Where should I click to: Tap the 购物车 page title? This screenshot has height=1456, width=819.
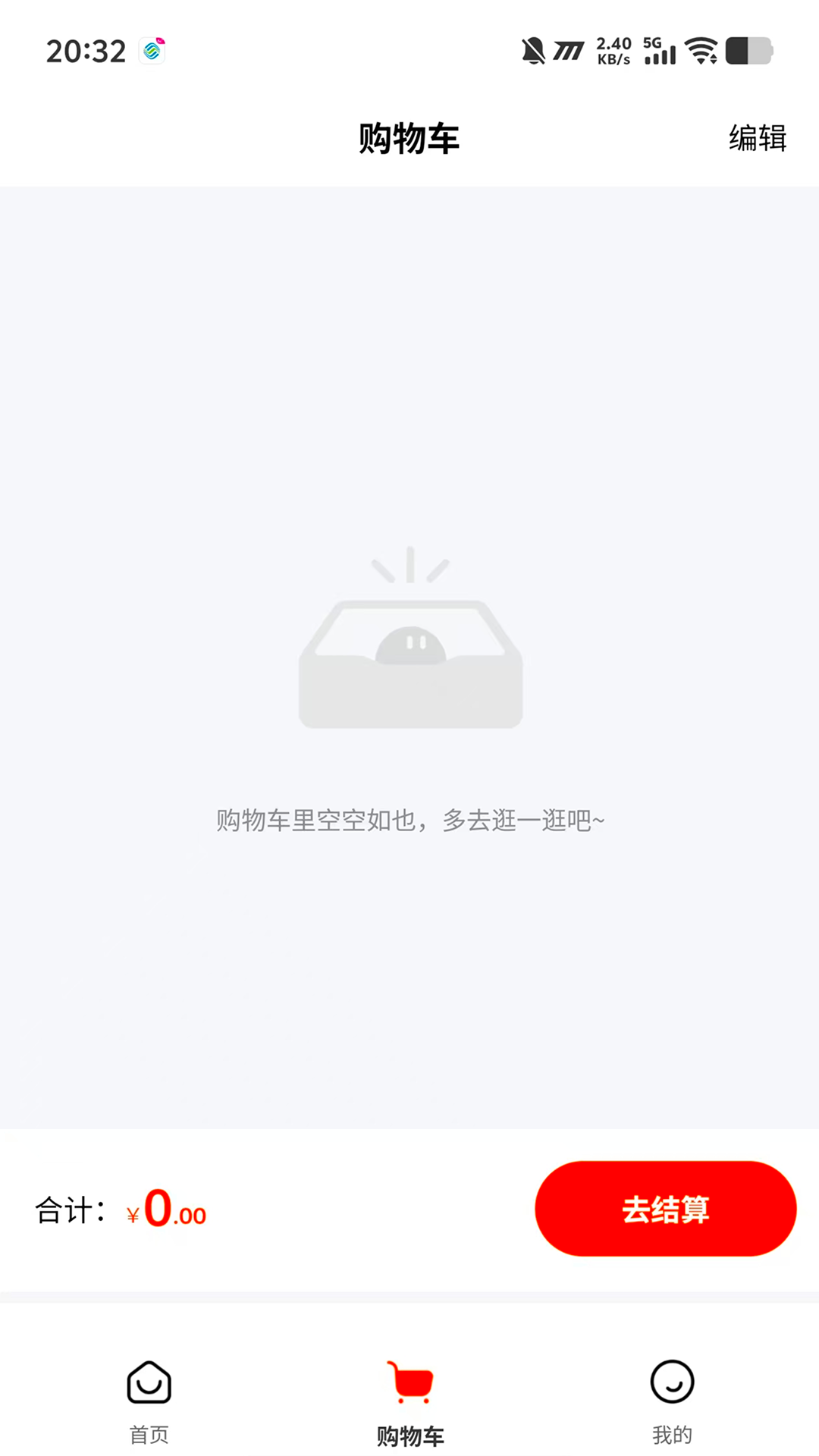click(x=409, y=140)
